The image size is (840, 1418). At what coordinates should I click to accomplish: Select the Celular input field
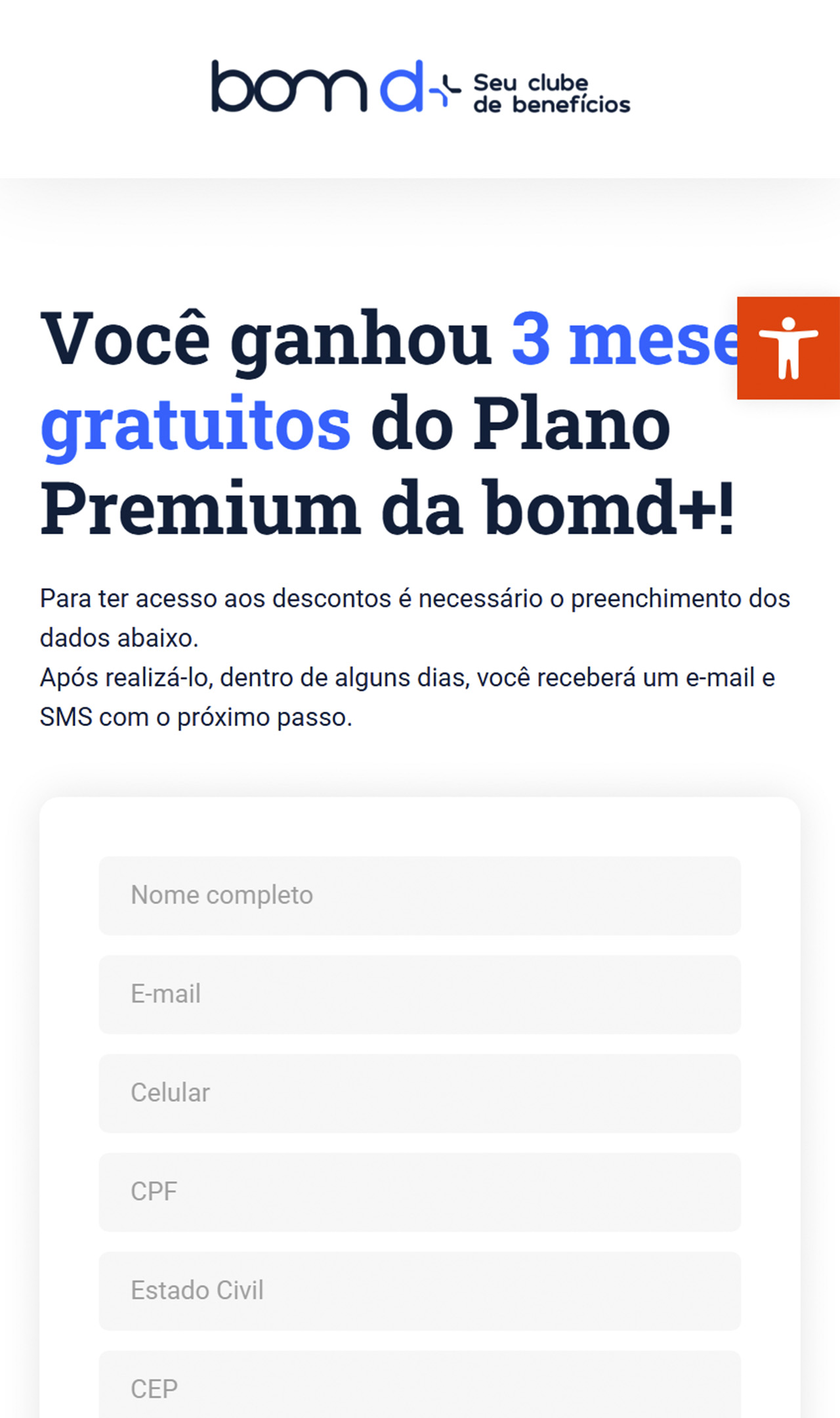[x=420, y=1093]
